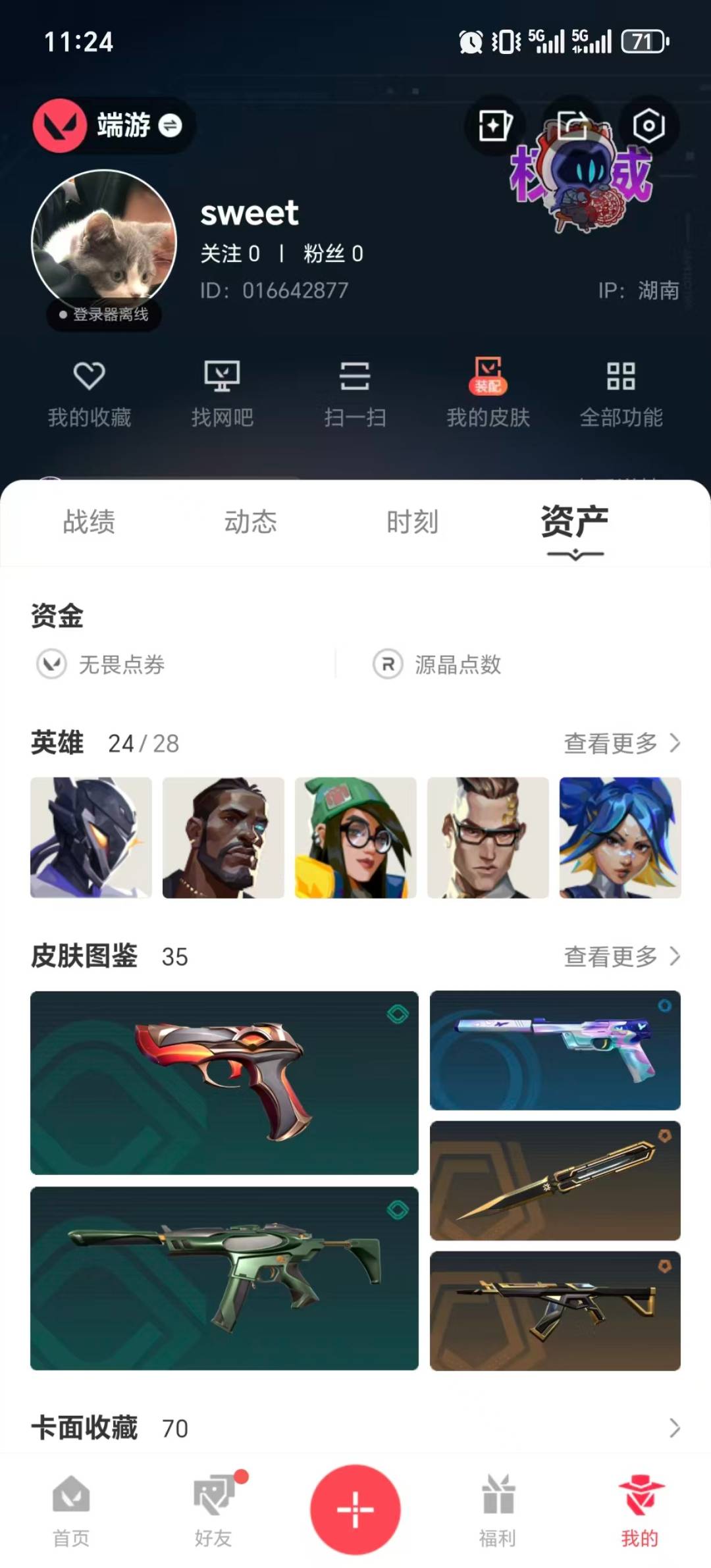This screenshot has width=711, height=1568.
Task: Click the card pass icon at top right
Action: click(495, 125)
